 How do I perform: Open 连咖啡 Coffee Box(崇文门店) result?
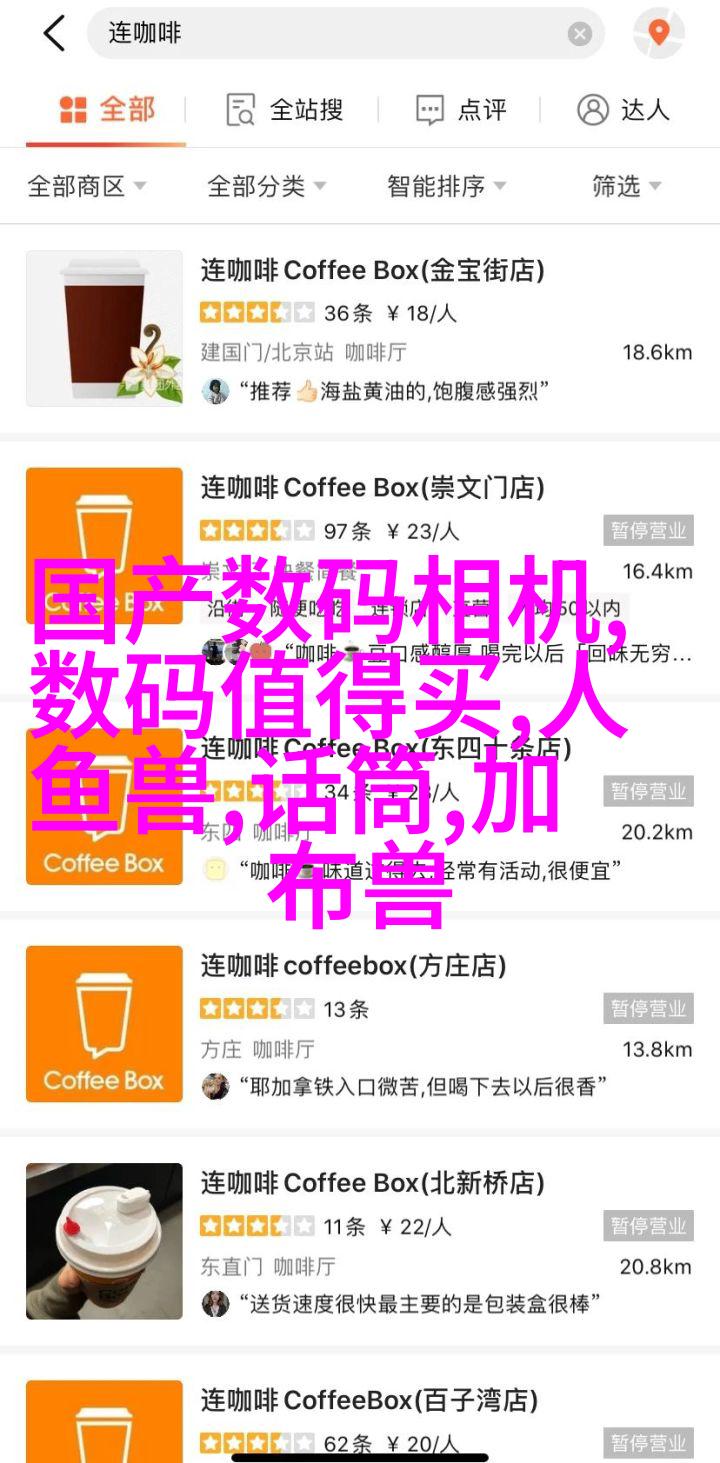click(x=372, y=488)
